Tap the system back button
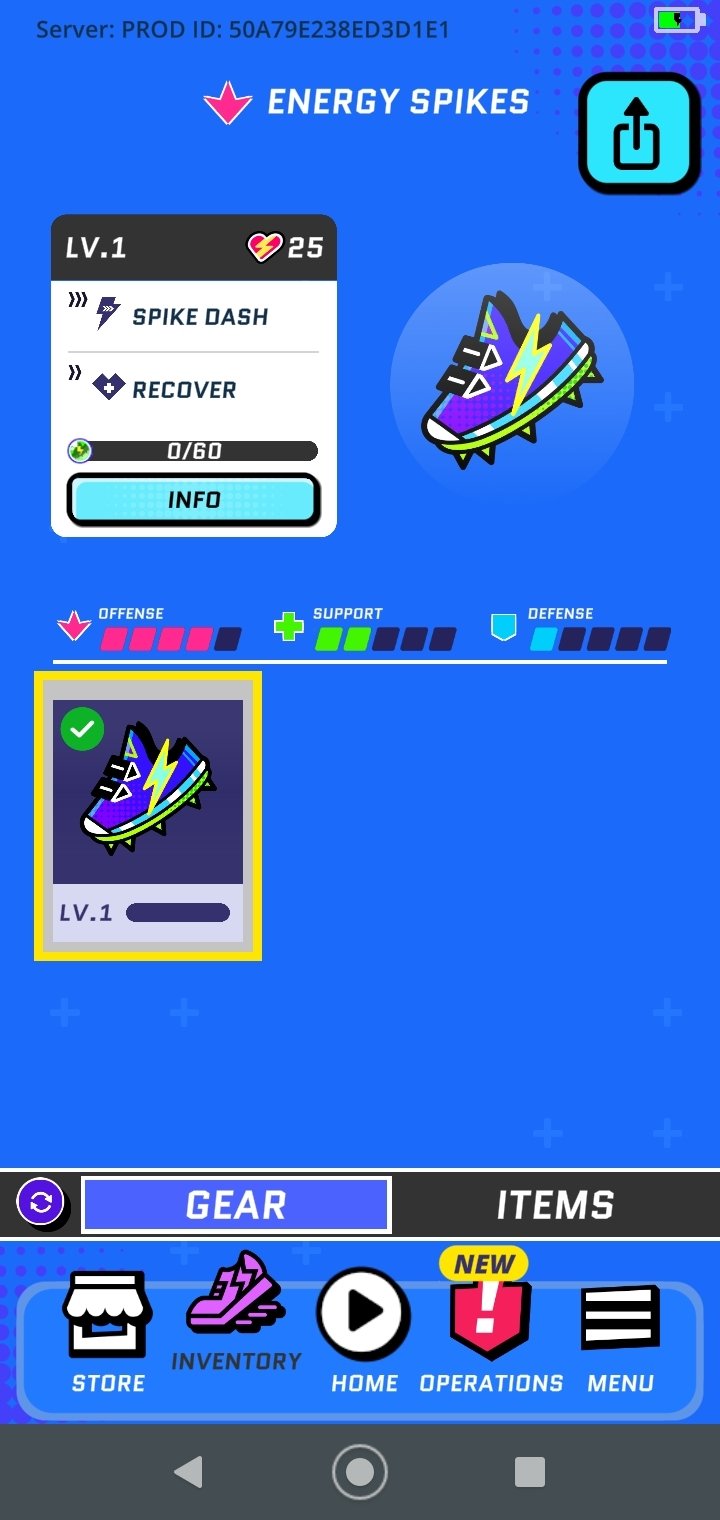The width and height of the screenshot is (720, 1520). 188,1472
